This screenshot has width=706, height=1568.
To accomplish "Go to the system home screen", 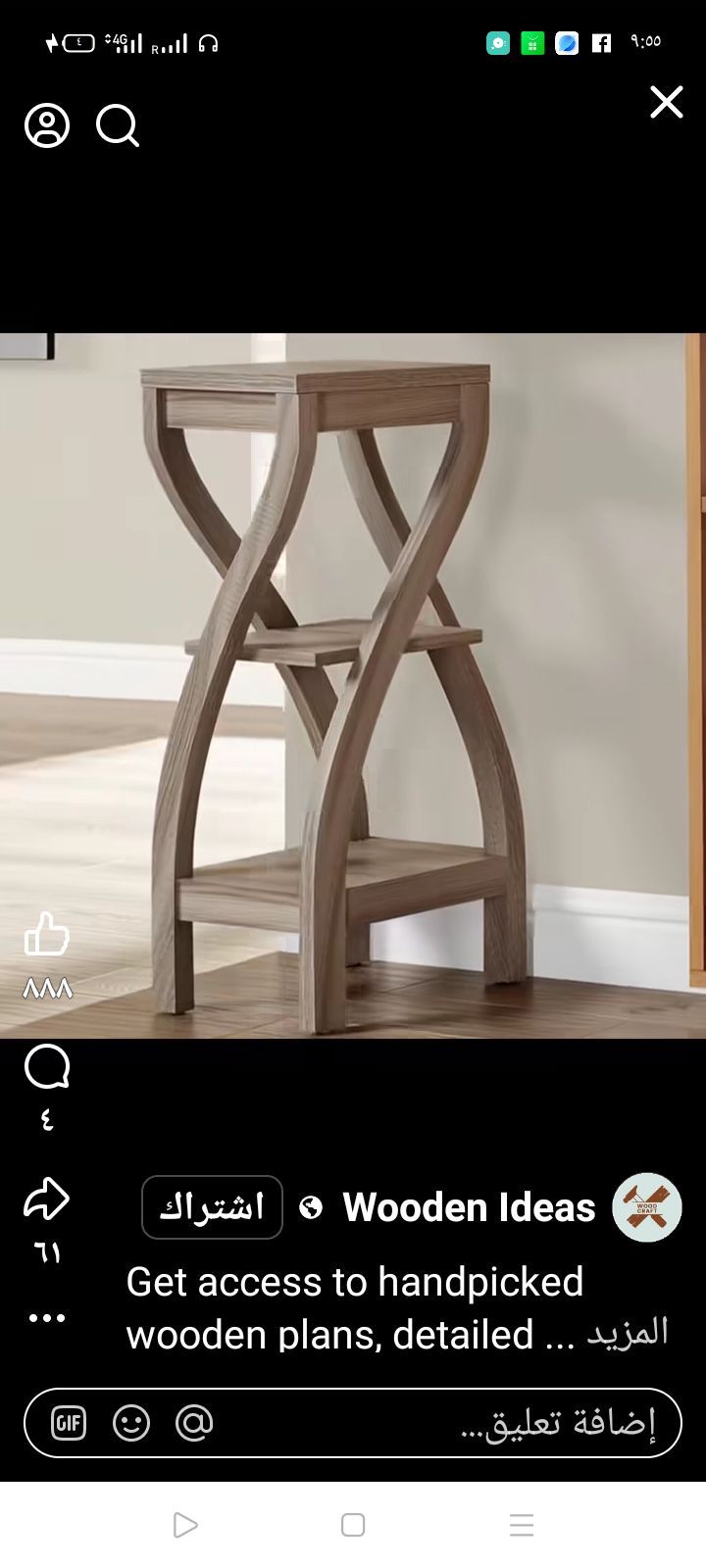I will [x=353, y=1525].
